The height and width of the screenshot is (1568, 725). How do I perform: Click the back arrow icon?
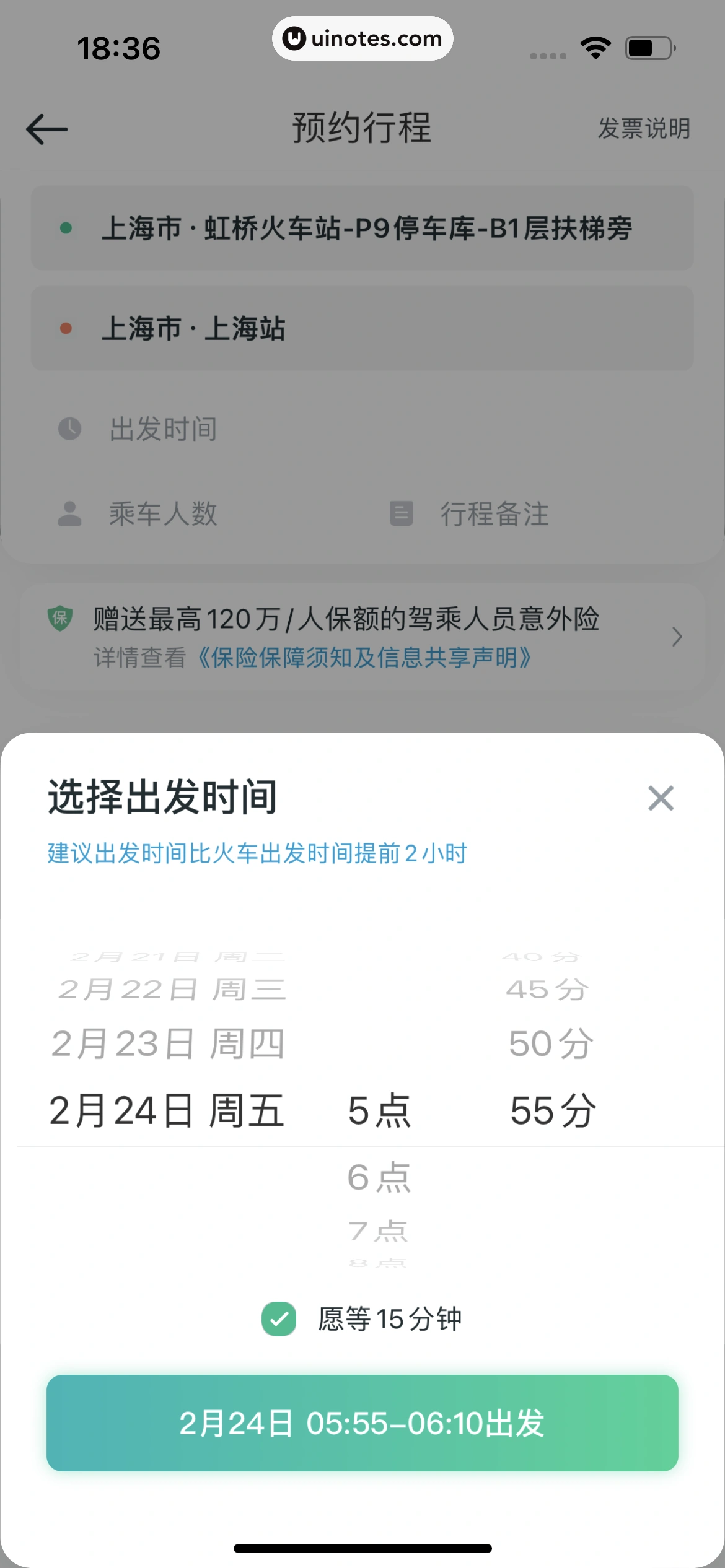click(46, 129)
